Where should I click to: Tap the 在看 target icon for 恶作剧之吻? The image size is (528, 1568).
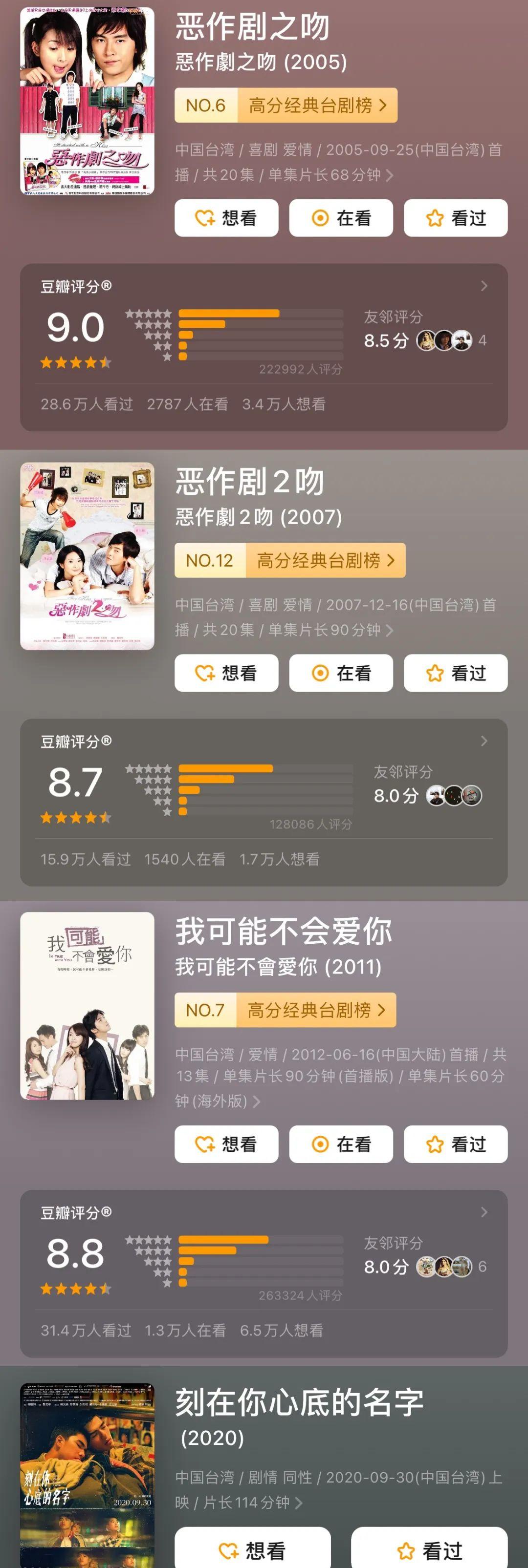[321, 218]
